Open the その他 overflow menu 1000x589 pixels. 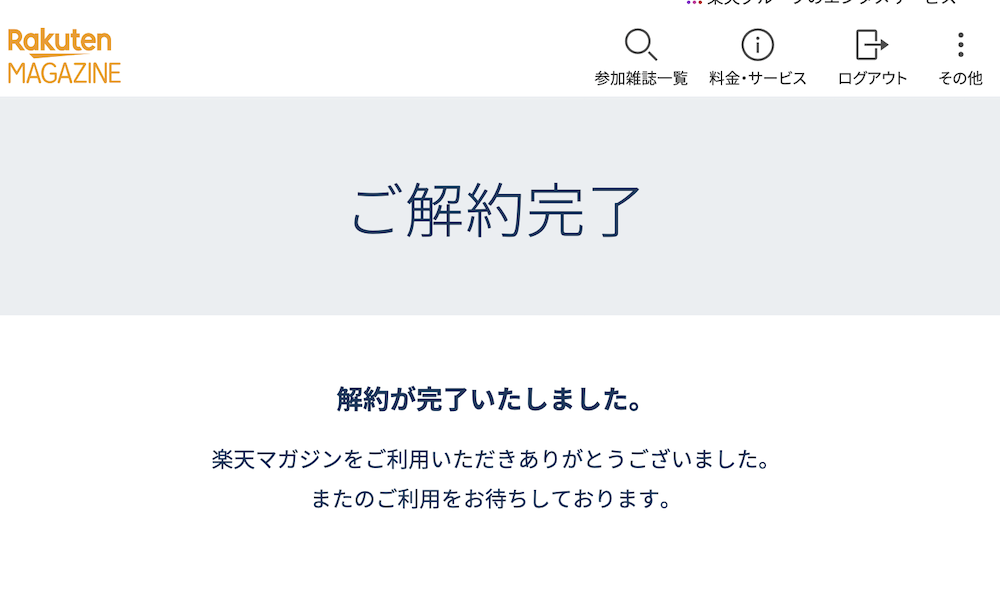(960, 57)
